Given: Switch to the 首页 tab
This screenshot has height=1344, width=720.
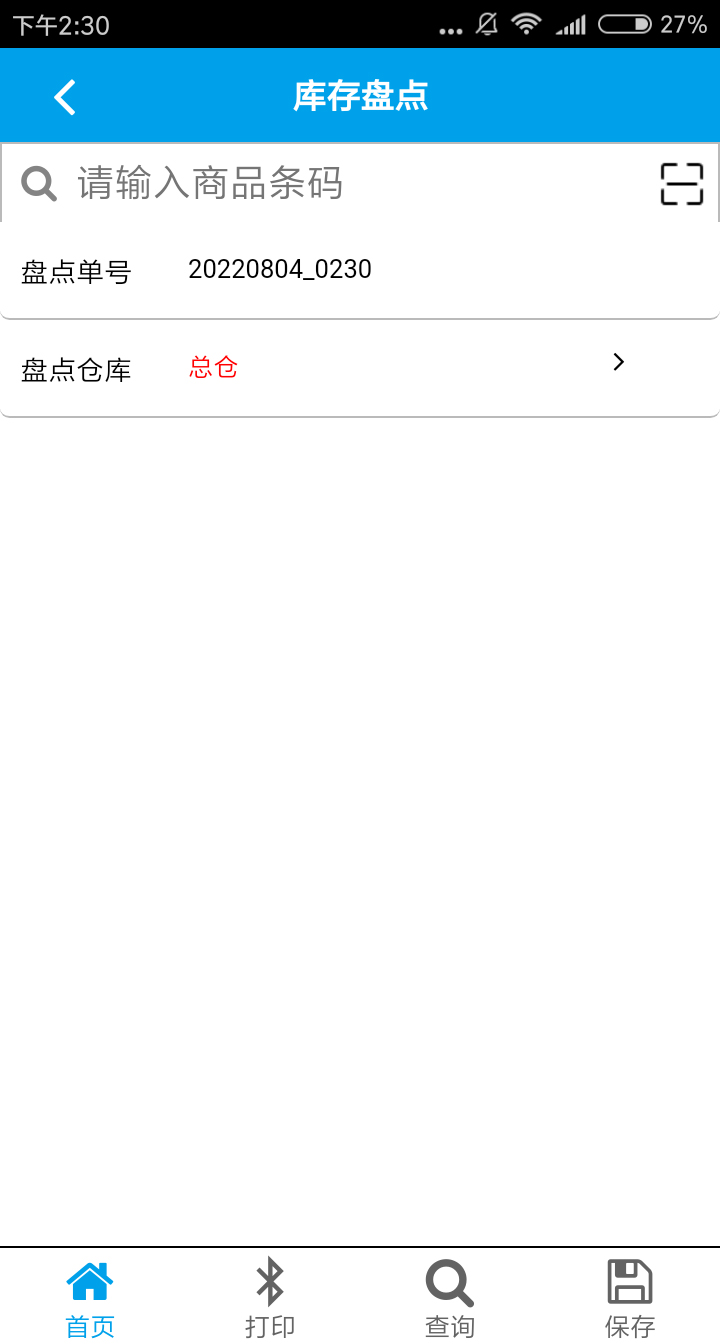Looking at the screenshot, I should click(90, 1295).
